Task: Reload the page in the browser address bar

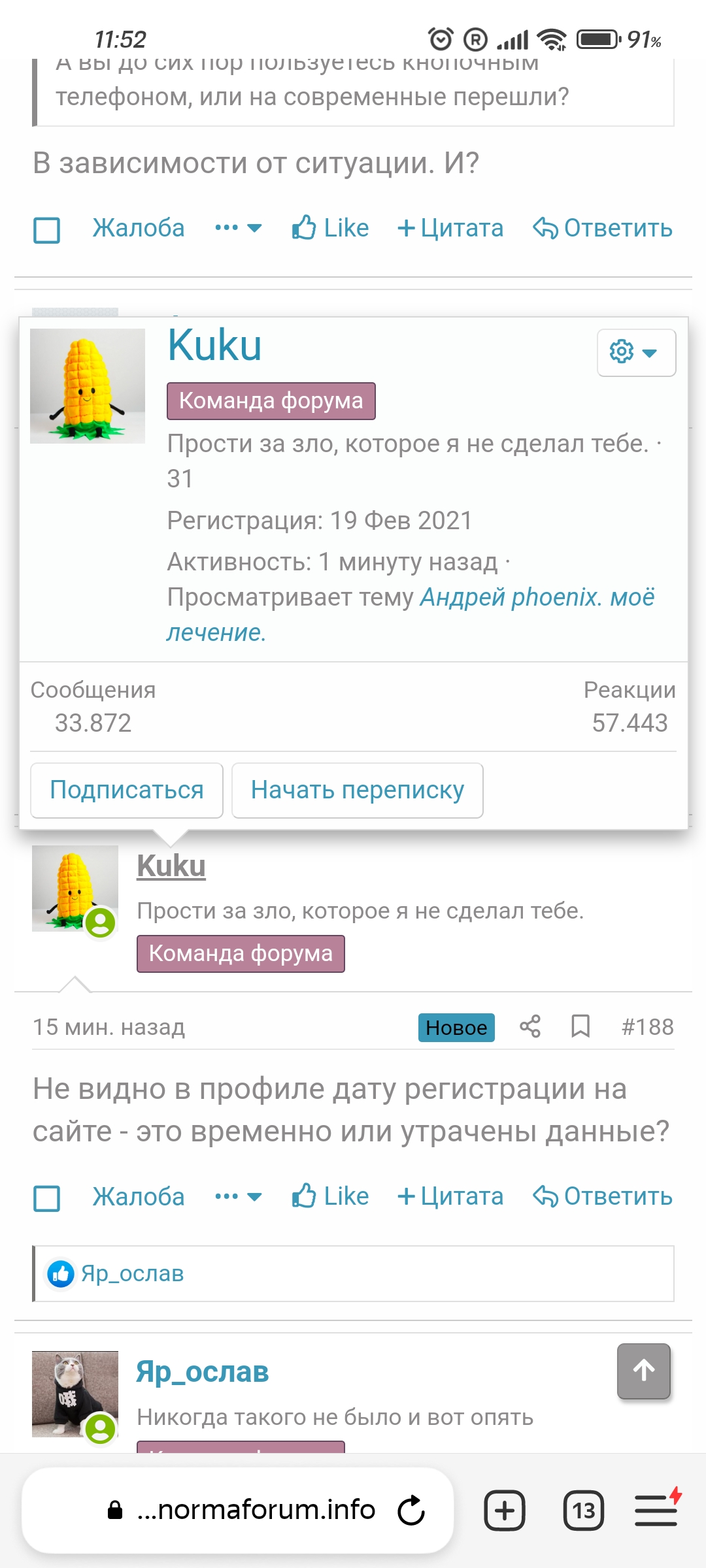Action: 411,1511
